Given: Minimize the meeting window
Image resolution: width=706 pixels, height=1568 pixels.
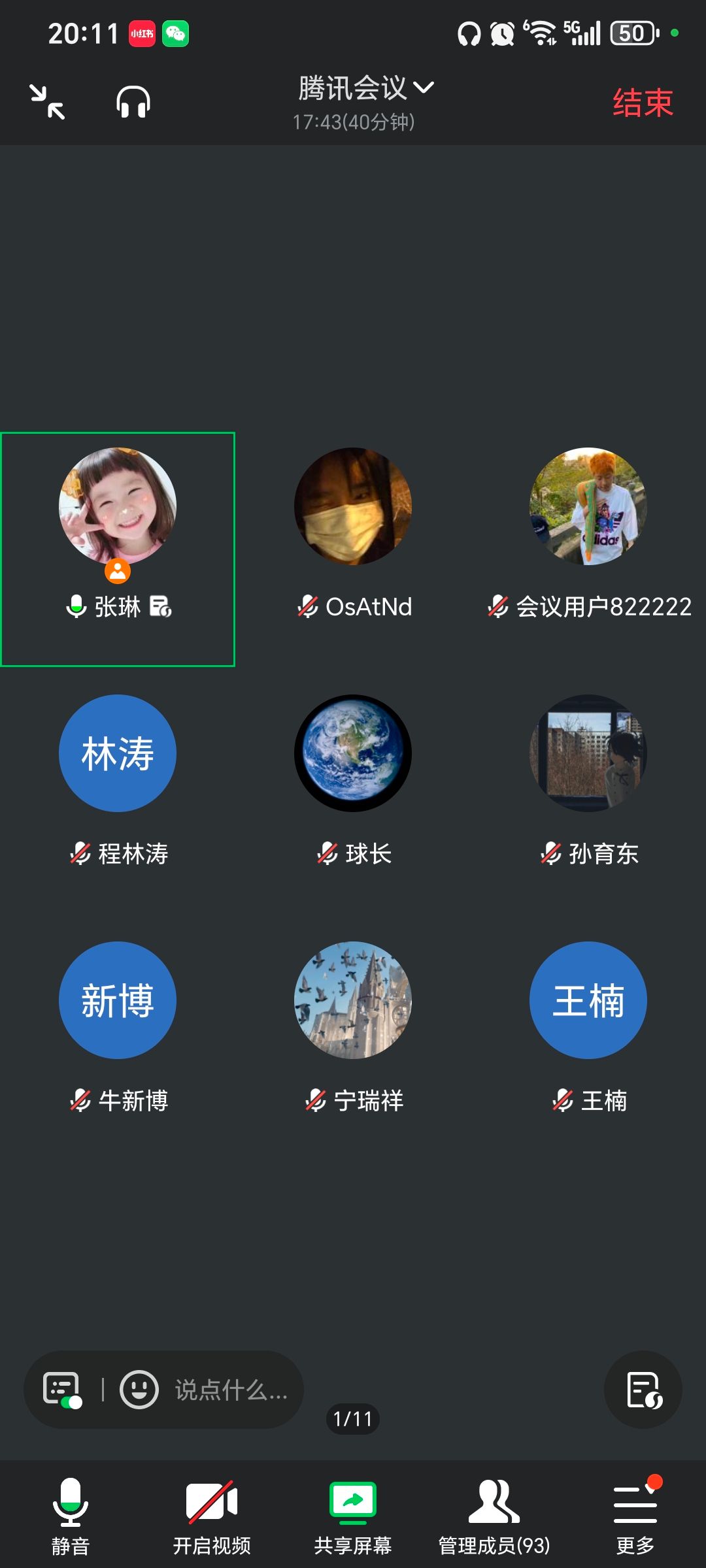Looking at the screenshot, I should click(x=48, y=102).
